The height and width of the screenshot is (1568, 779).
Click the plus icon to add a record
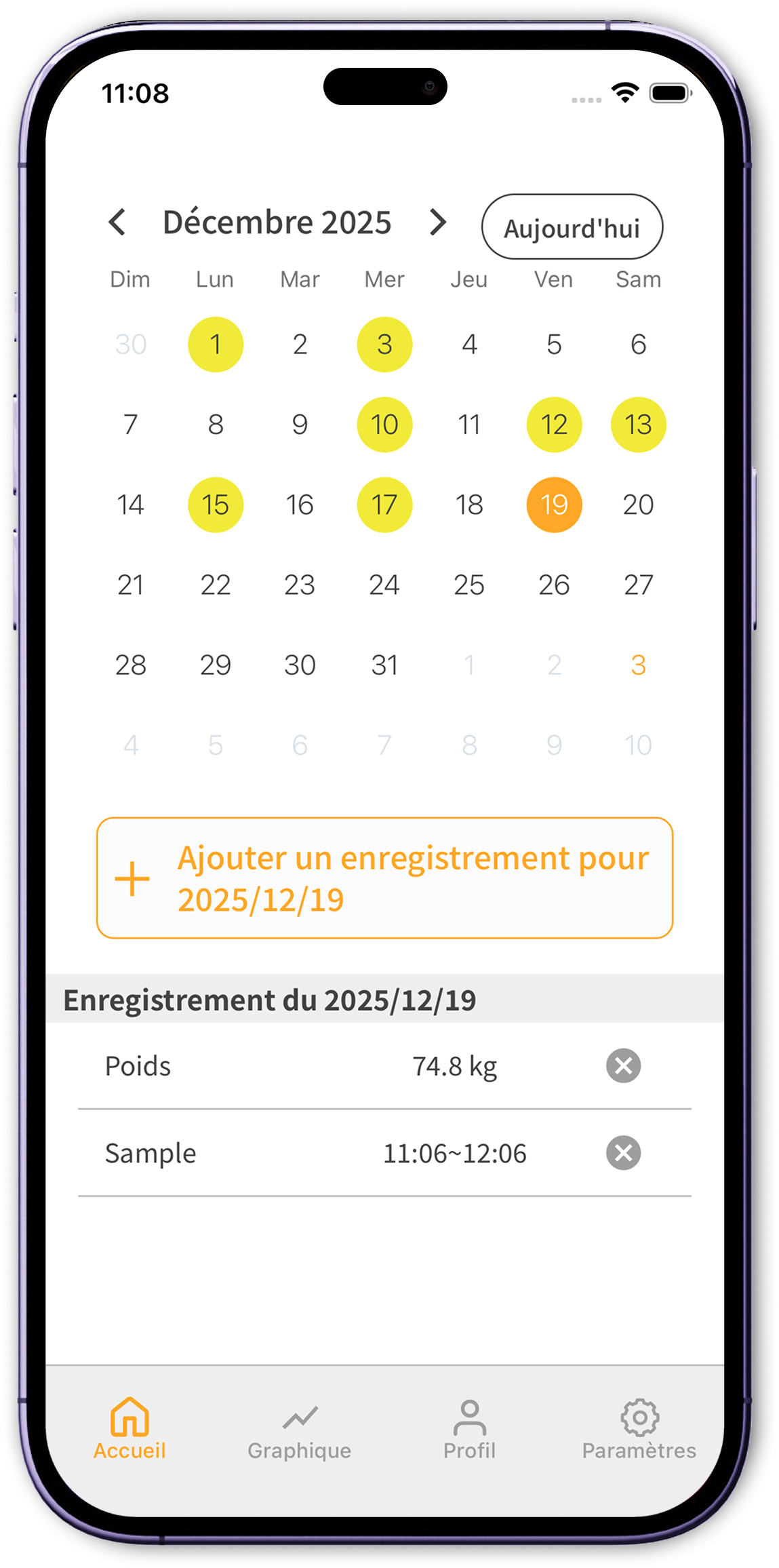(130, 878)
